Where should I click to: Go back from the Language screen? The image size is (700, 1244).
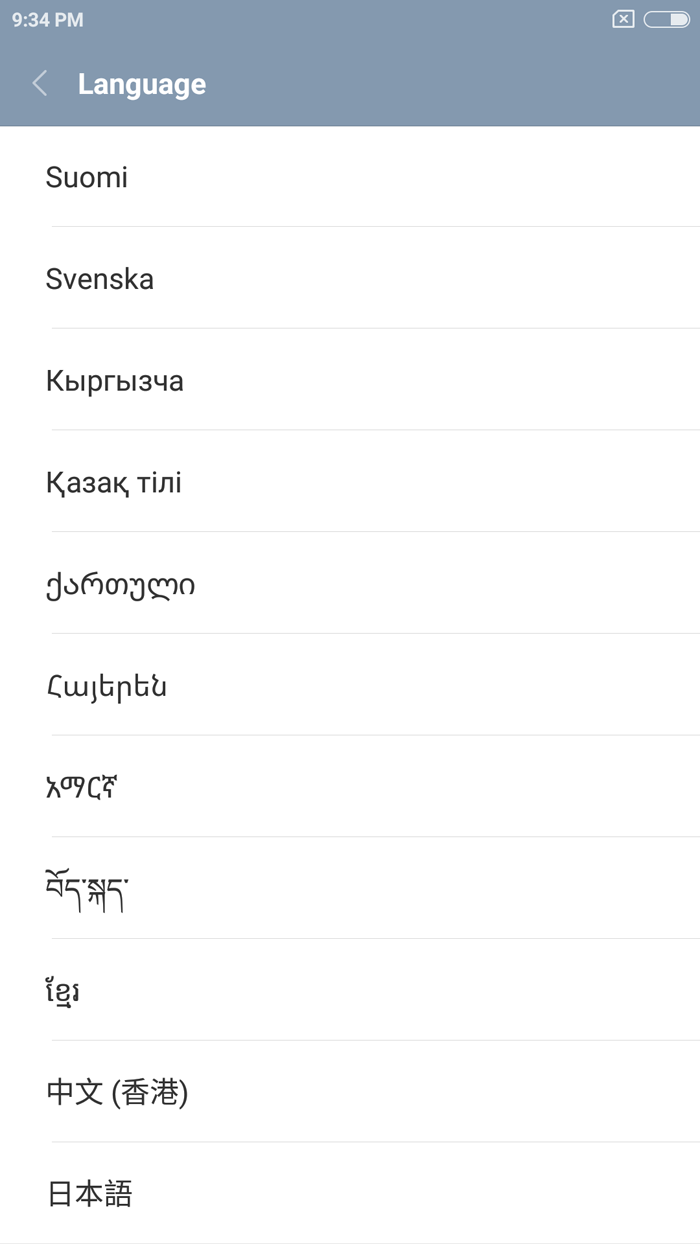[x=40, y=84]
